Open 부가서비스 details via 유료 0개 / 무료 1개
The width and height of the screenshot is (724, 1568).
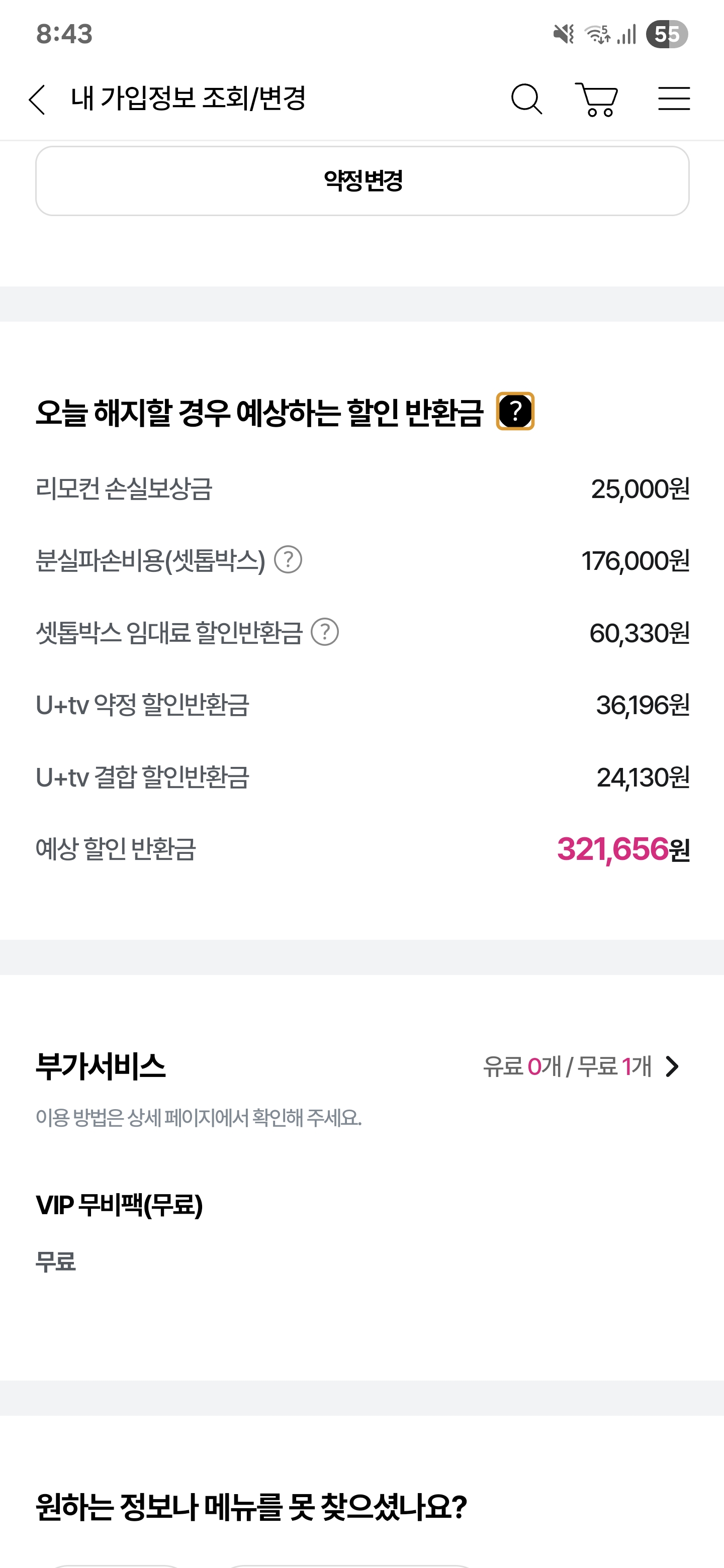pyautogui.click(x=582, y=1066)
